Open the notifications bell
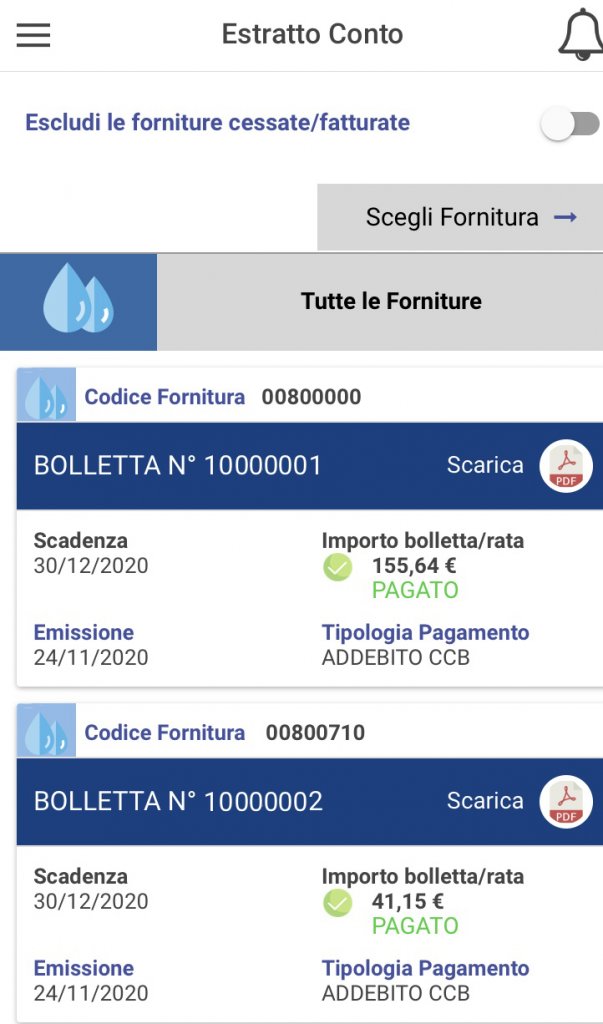Image resolution: width=603 pixels, height=1024 pixels. click(580, 35)
